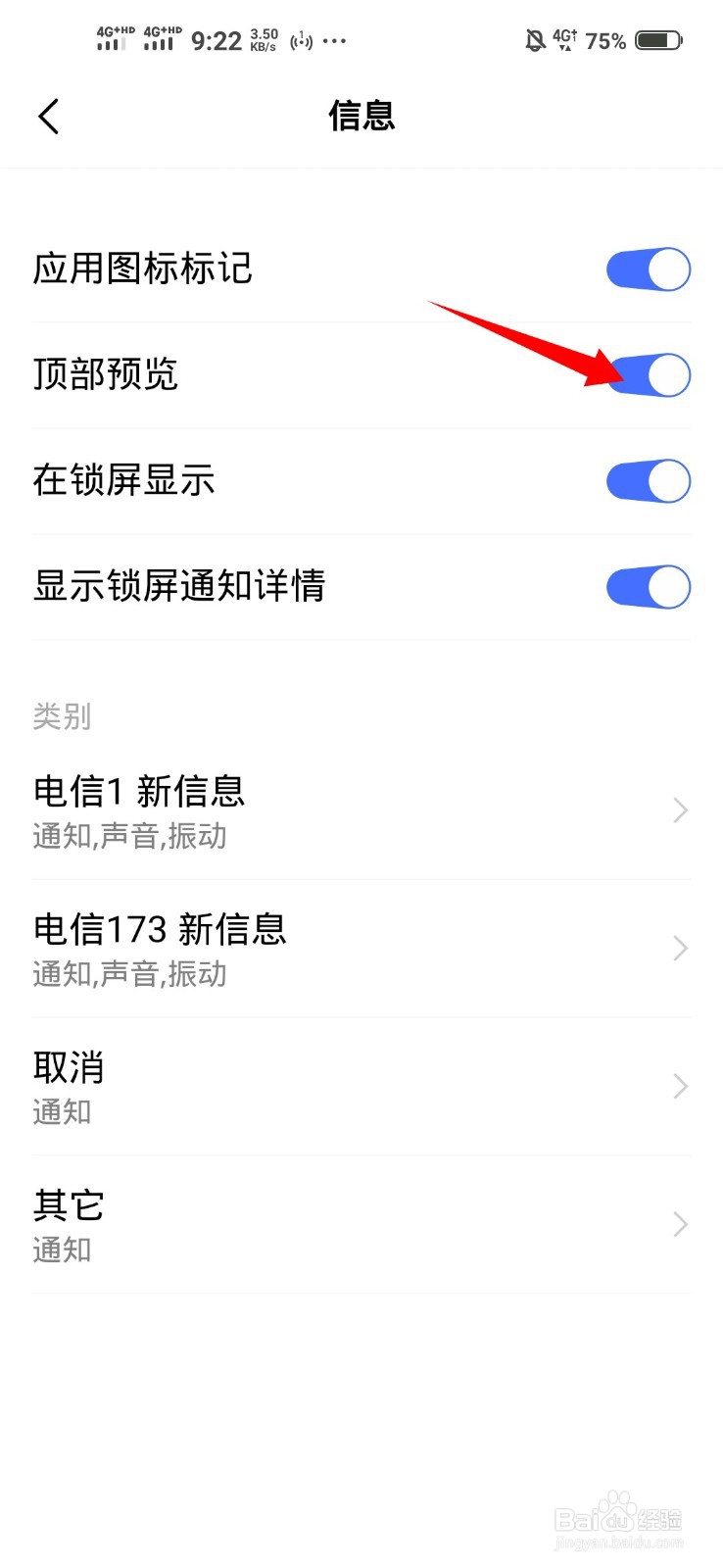This screenshot has width=723, height=1568.
Task: Tap the 4G icon next to the mute bell
Action: 563,39
